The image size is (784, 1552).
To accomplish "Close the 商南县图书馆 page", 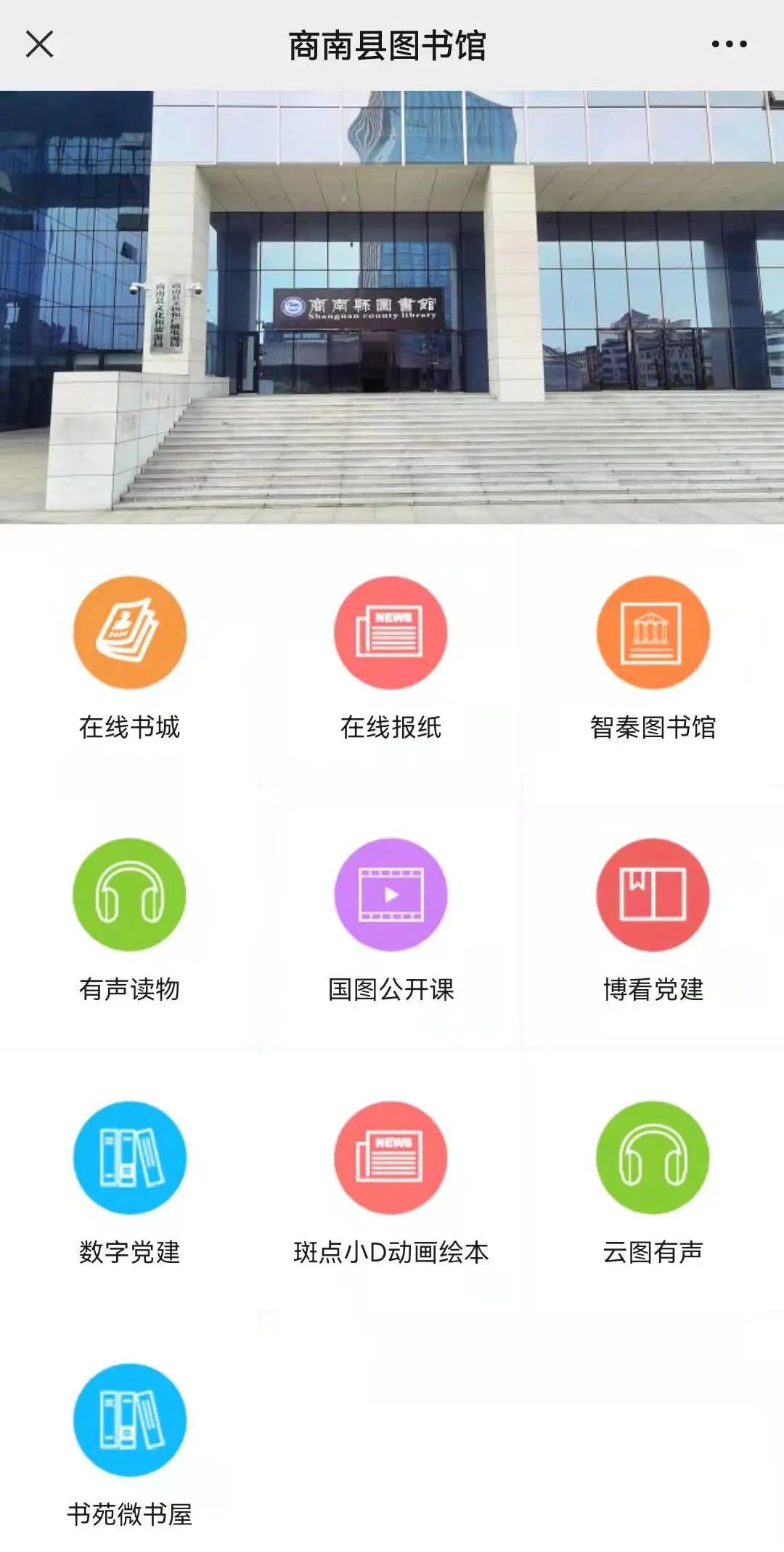I will pyautogui.click(x=40, y=44).
